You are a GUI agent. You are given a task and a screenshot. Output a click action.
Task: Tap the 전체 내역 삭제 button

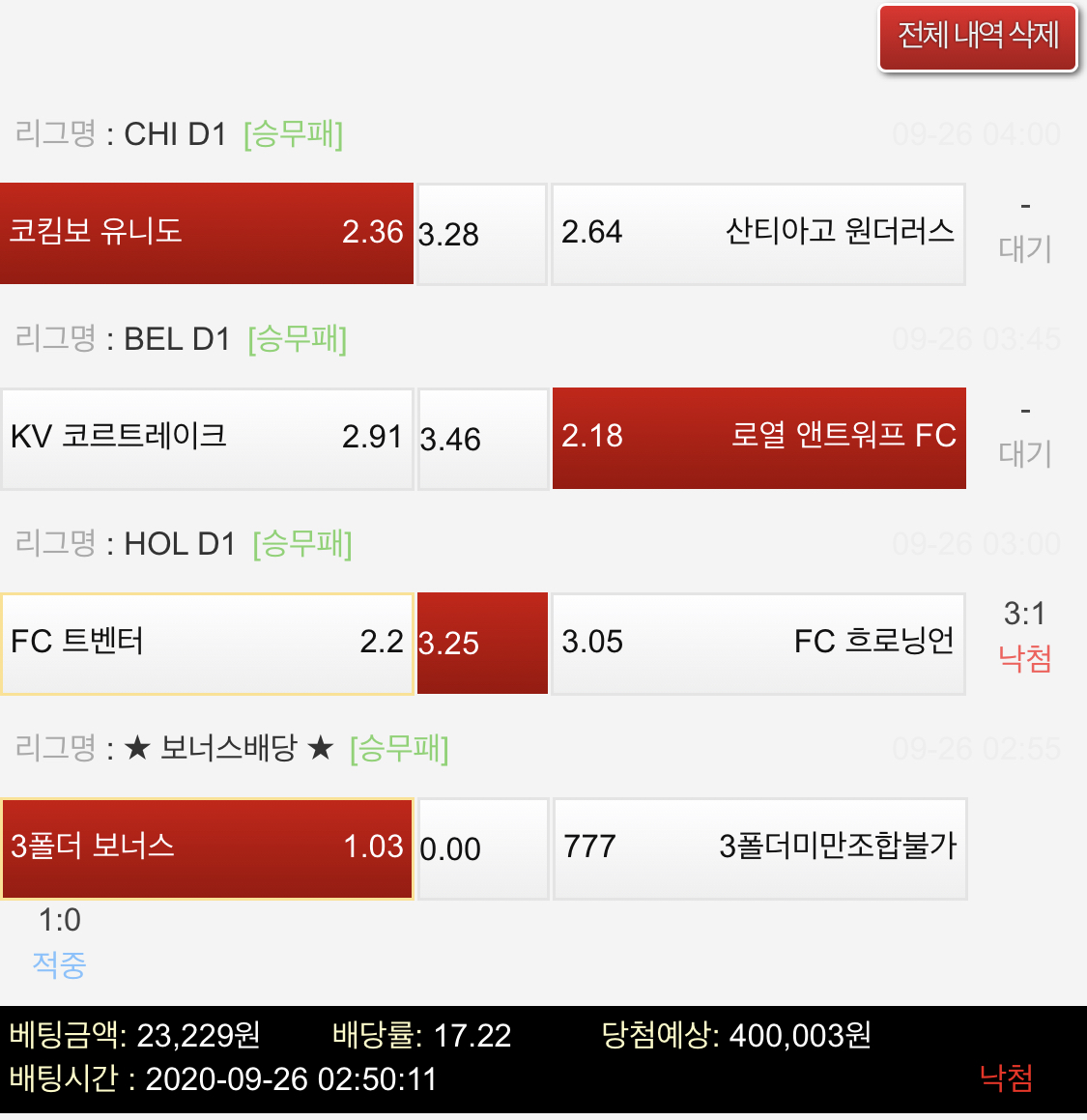point(978,37)
